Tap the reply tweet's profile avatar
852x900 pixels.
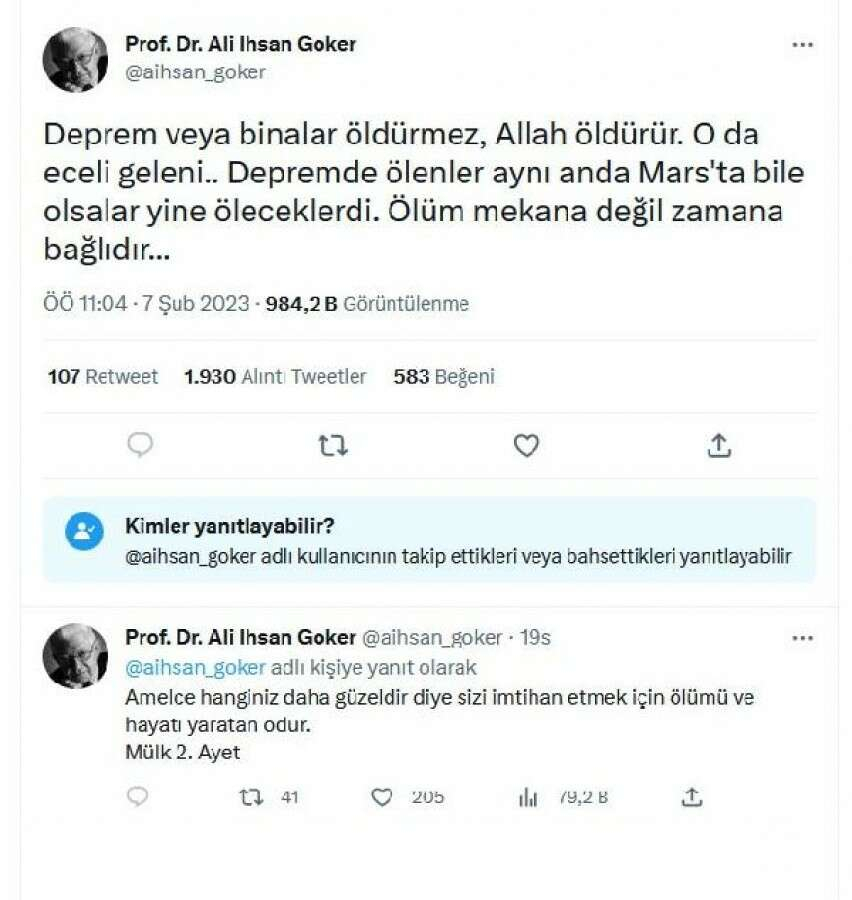[75, 656]
